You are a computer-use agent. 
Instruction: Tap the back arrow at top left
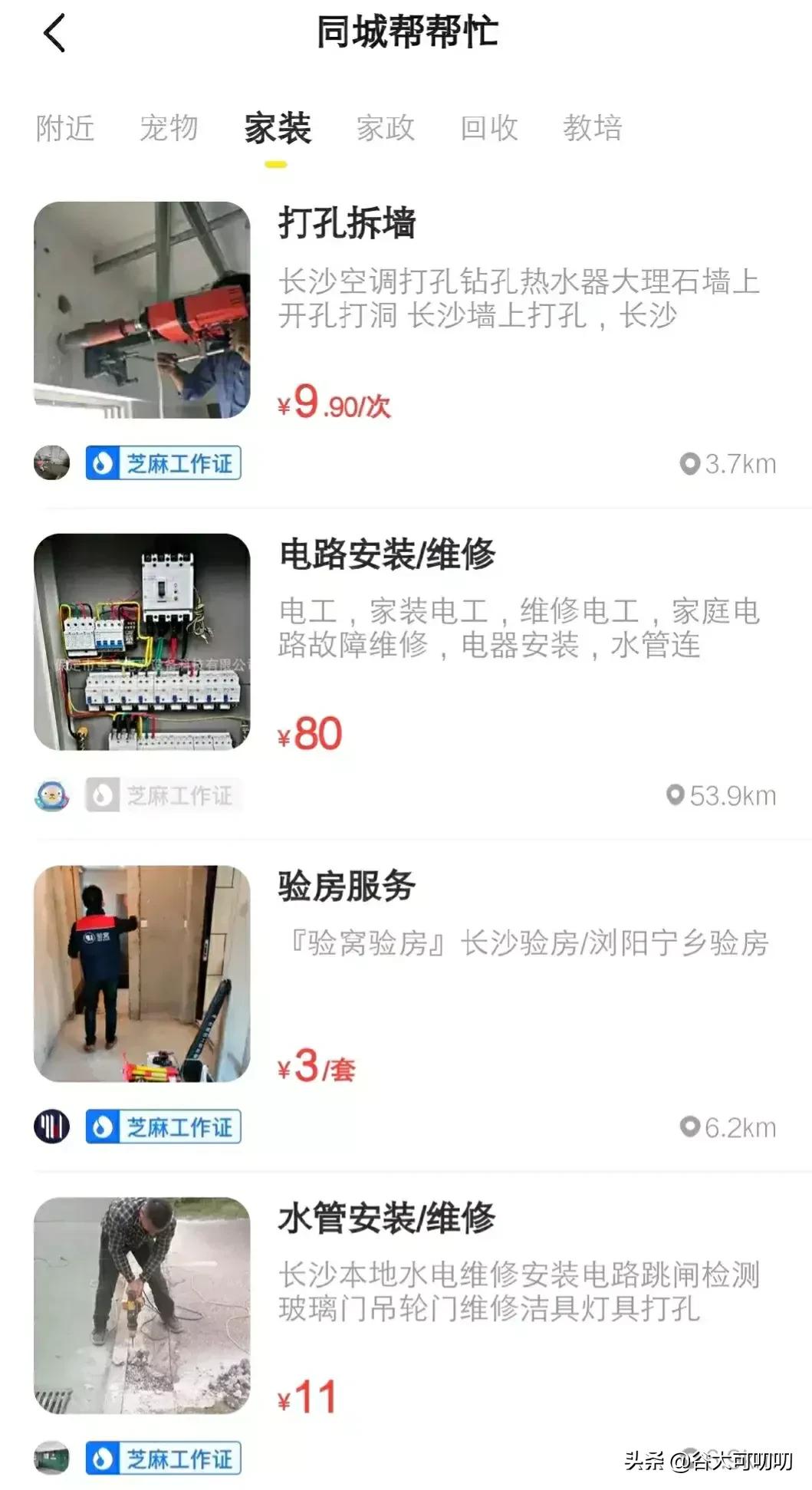[x=52, y=35]
